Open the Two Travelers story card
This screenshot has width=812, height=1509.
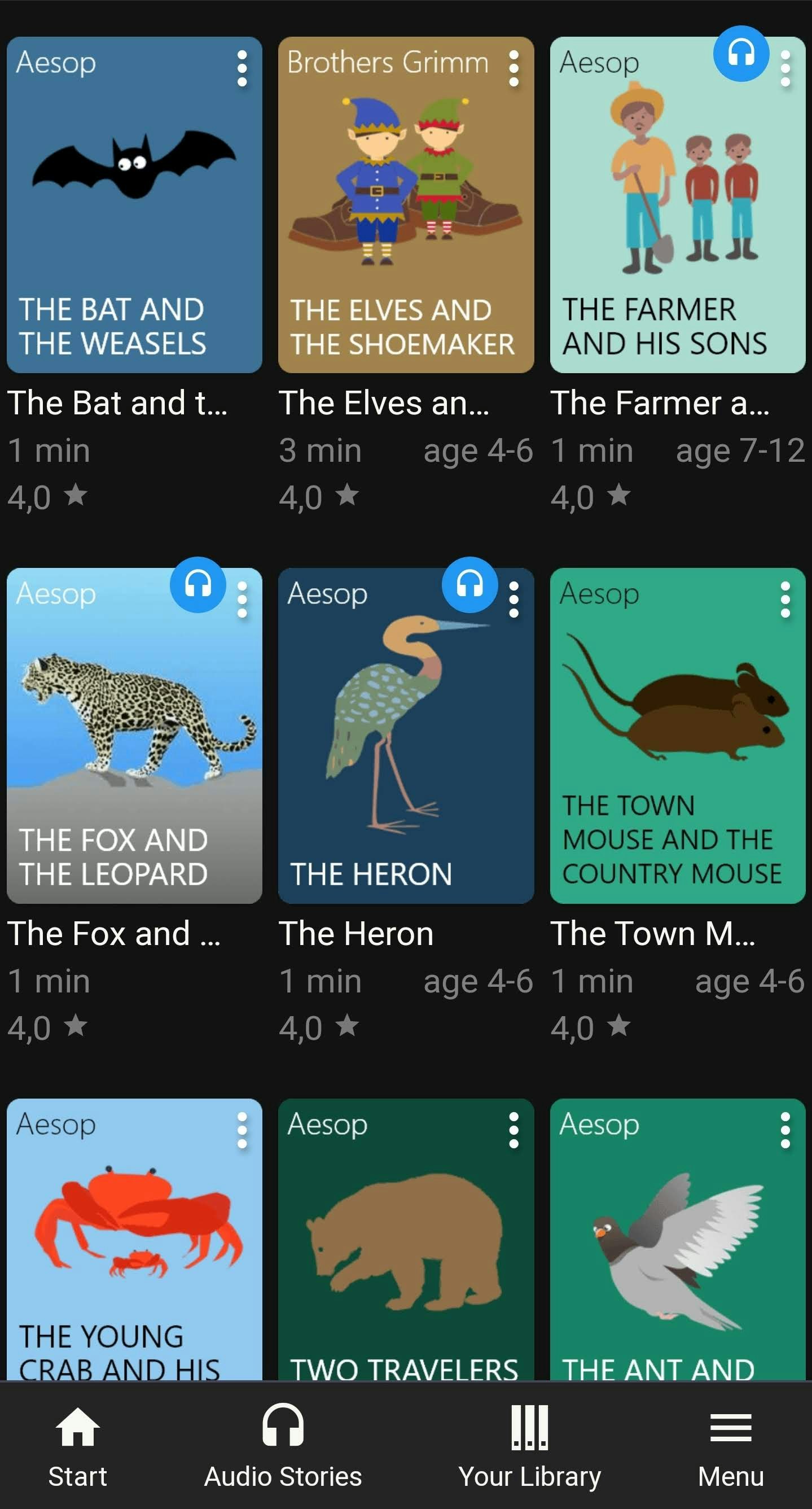point(406,1236)
